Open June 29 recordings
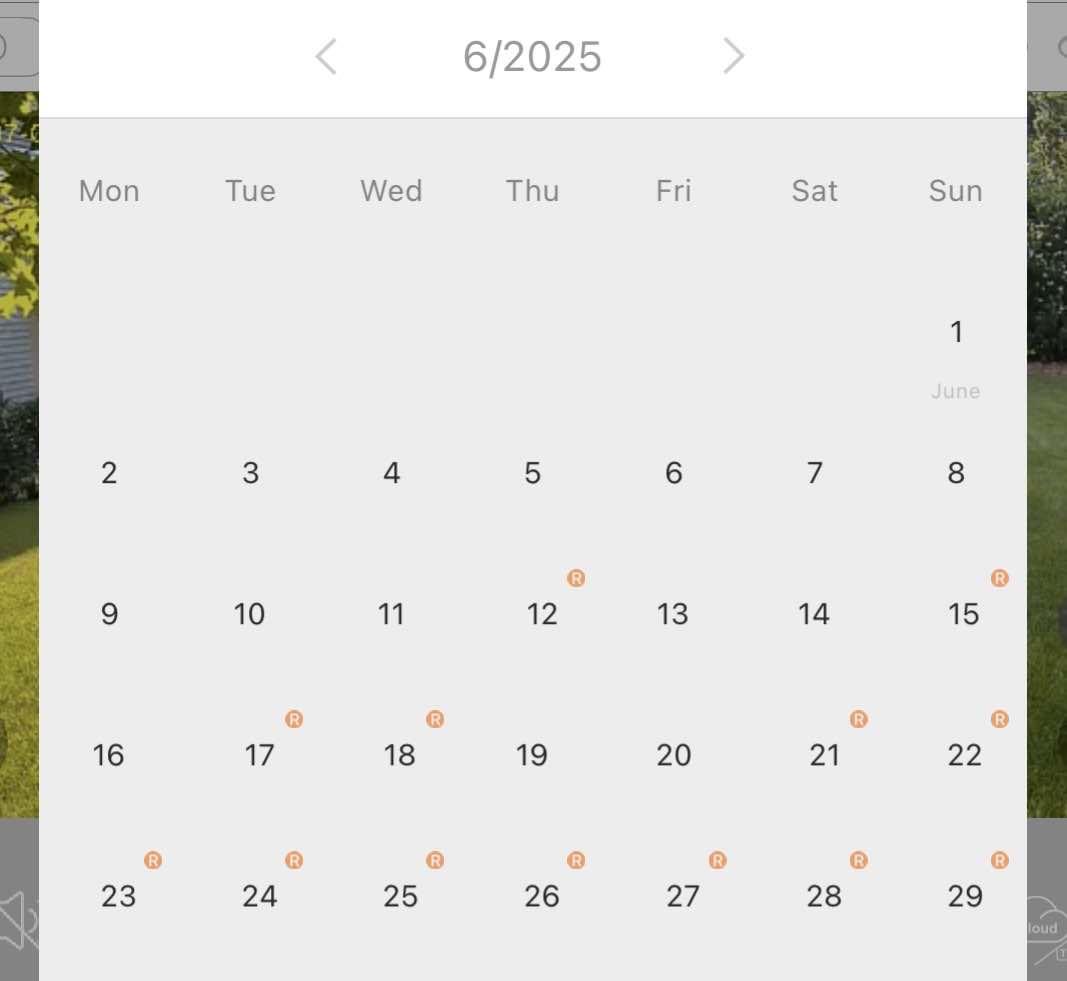 pyautogui.click(x=964, y=896)
